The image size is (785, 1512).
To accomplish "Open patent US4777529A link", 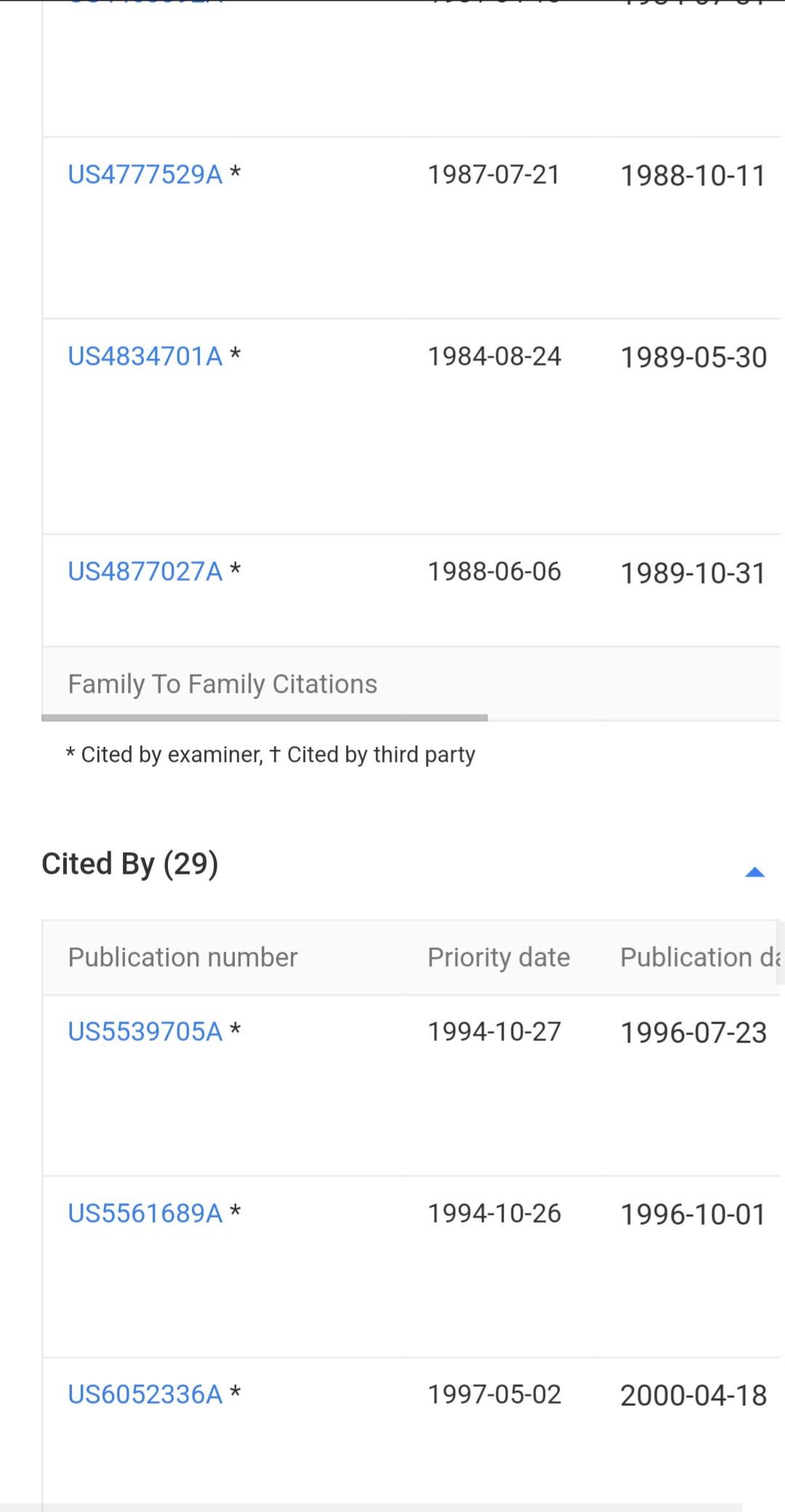I will pos(145,175).
